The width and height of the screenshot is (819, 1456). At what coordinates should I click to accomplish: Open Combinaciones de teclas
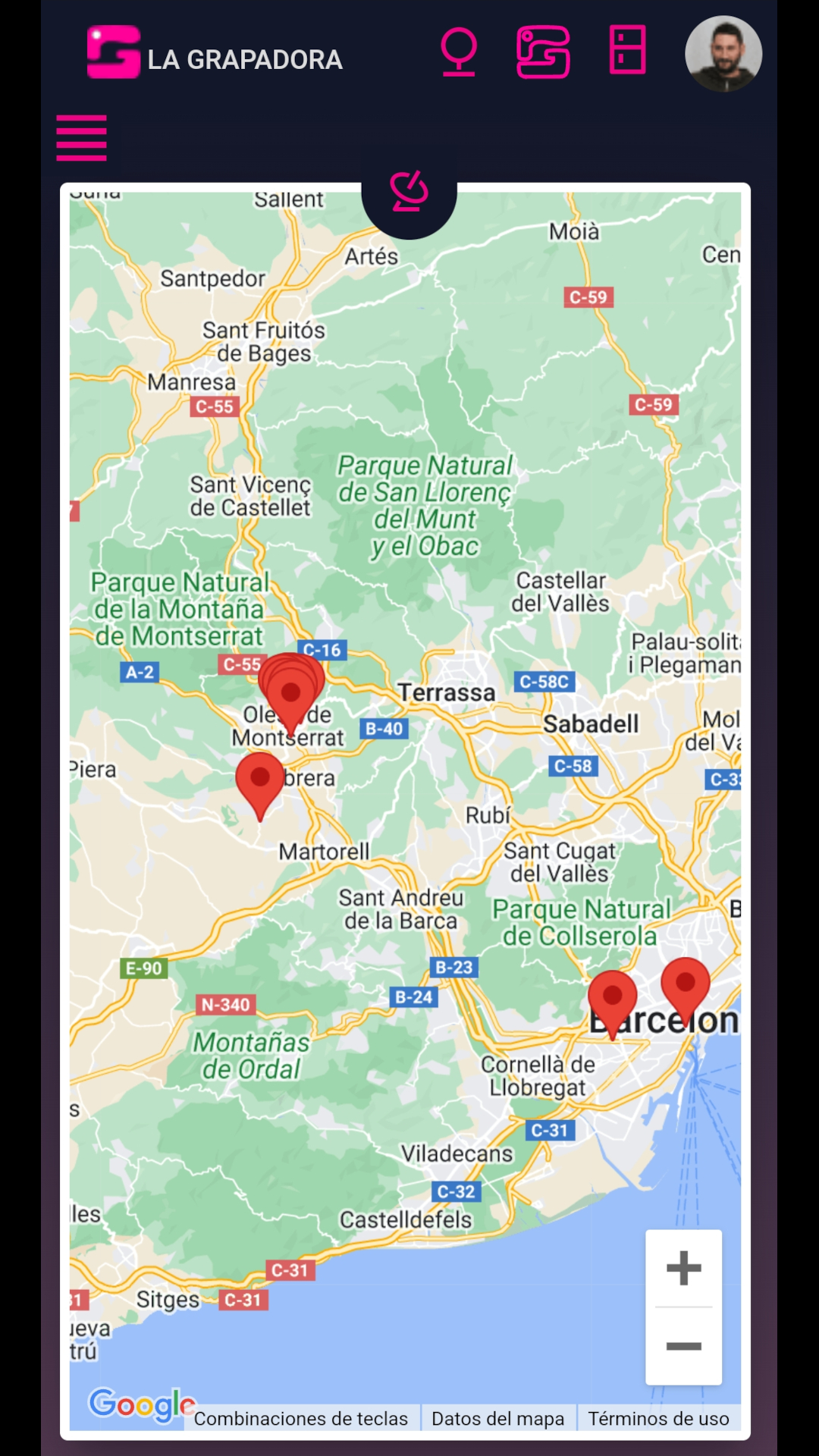300,1418
